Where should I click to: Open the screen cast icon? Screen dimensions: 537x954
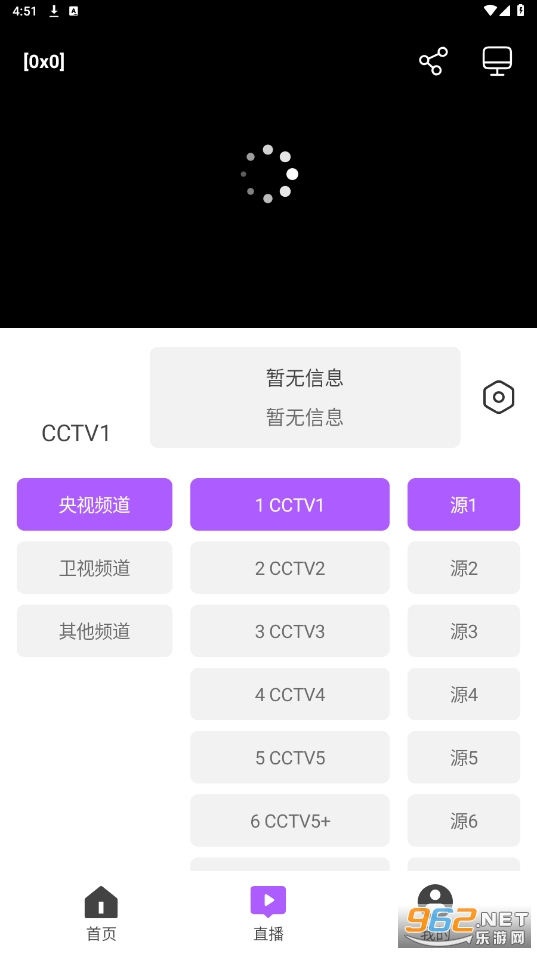(497, 61)
